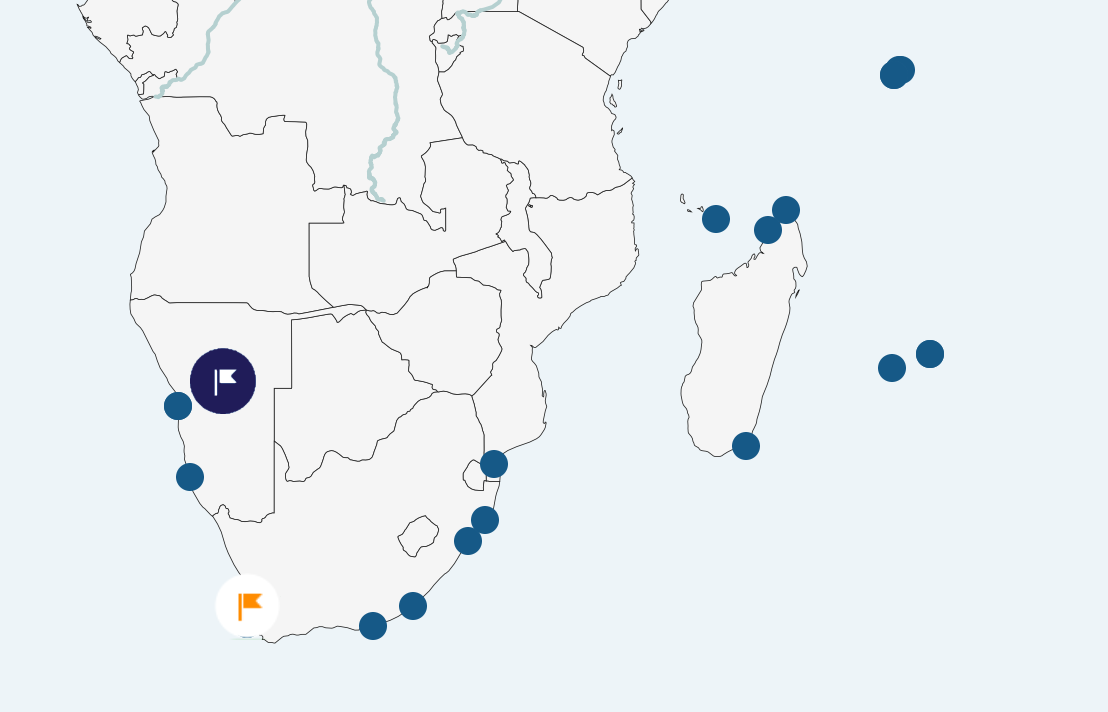This screenshot has height=712, width=1108.
Task: Open the Durban blue dot on South Africa's east coast
Action: (468, 541)
